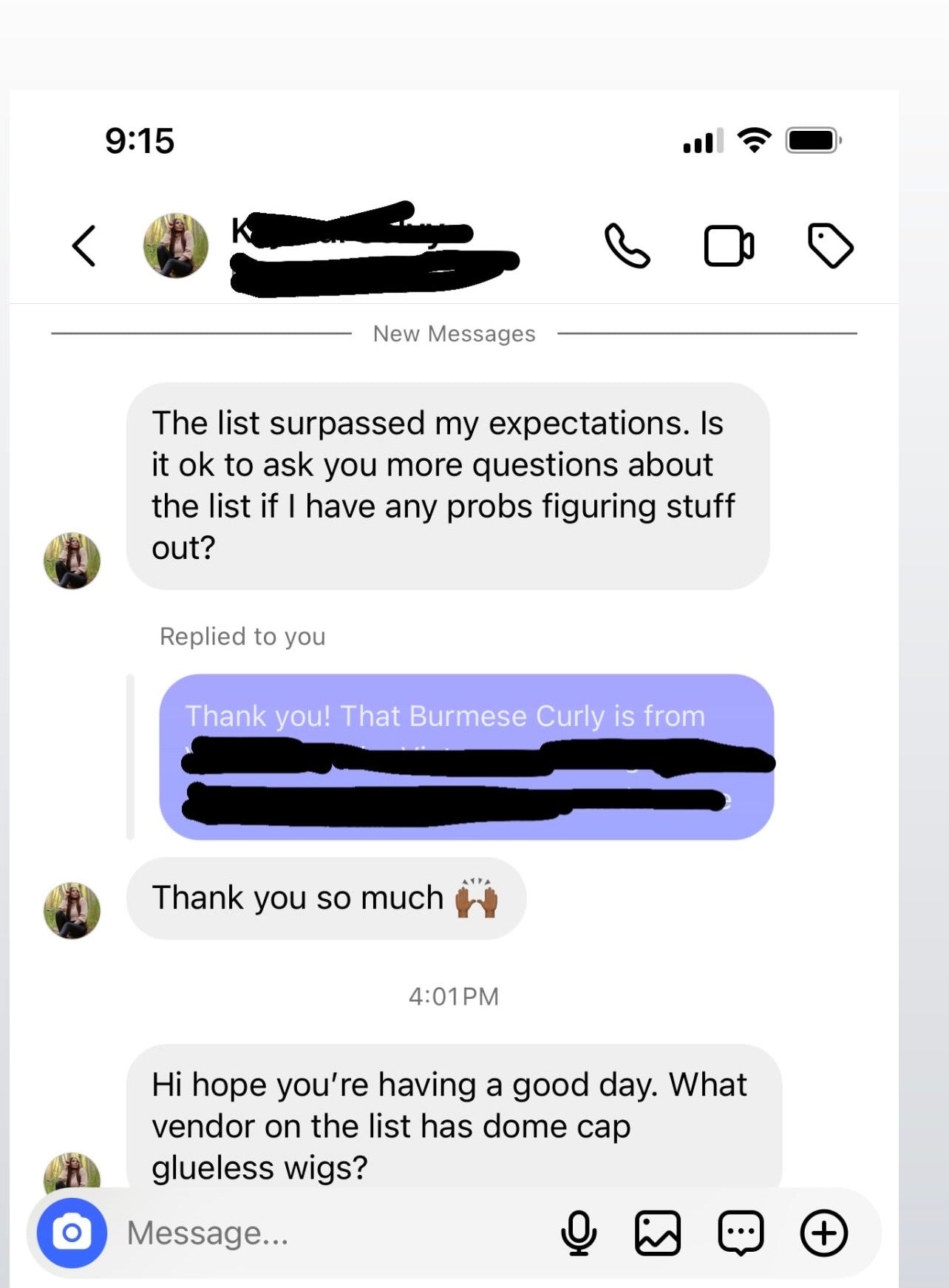This screenshot has width=949, height=1288.
Task: Start a video call
Action: pos(729,245)
